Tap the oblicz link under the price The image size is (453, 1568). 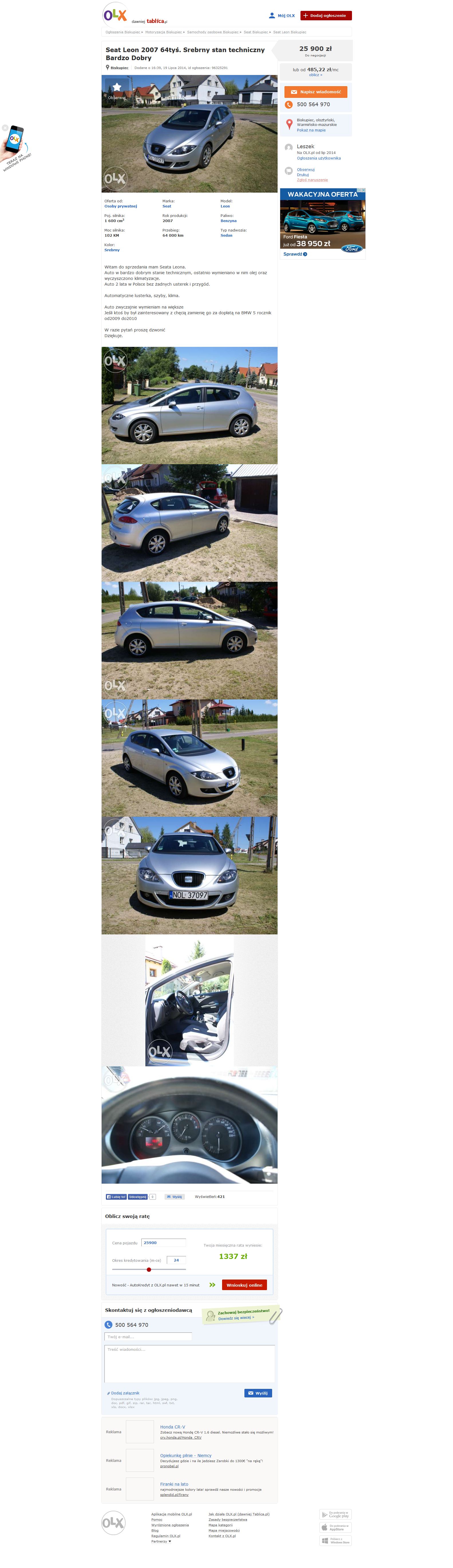pyautogui.click(x=315, y=75)
